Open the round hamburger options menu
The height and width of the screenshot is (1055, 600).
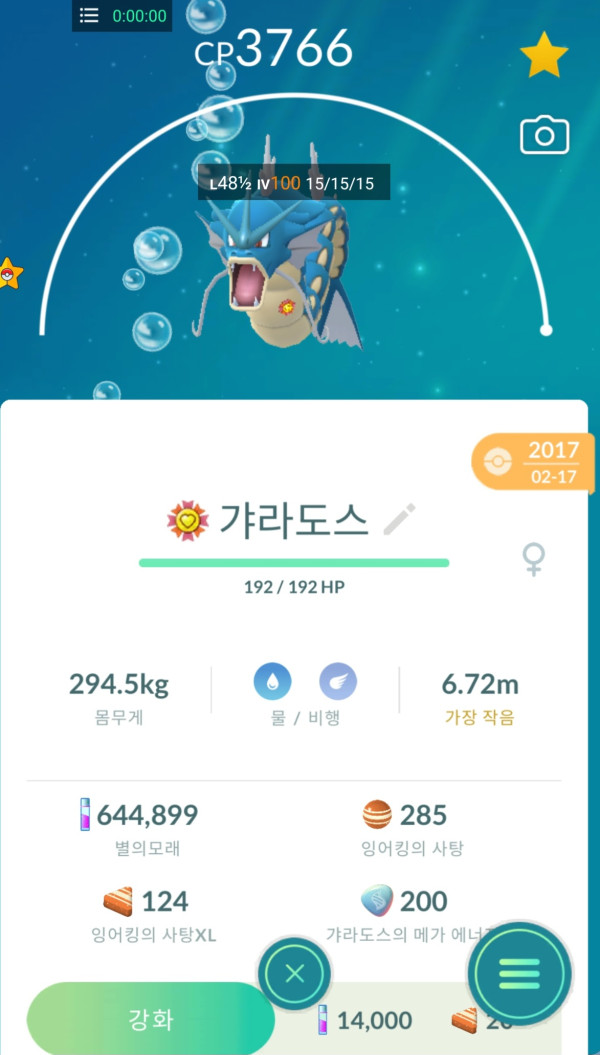(518, 972)
